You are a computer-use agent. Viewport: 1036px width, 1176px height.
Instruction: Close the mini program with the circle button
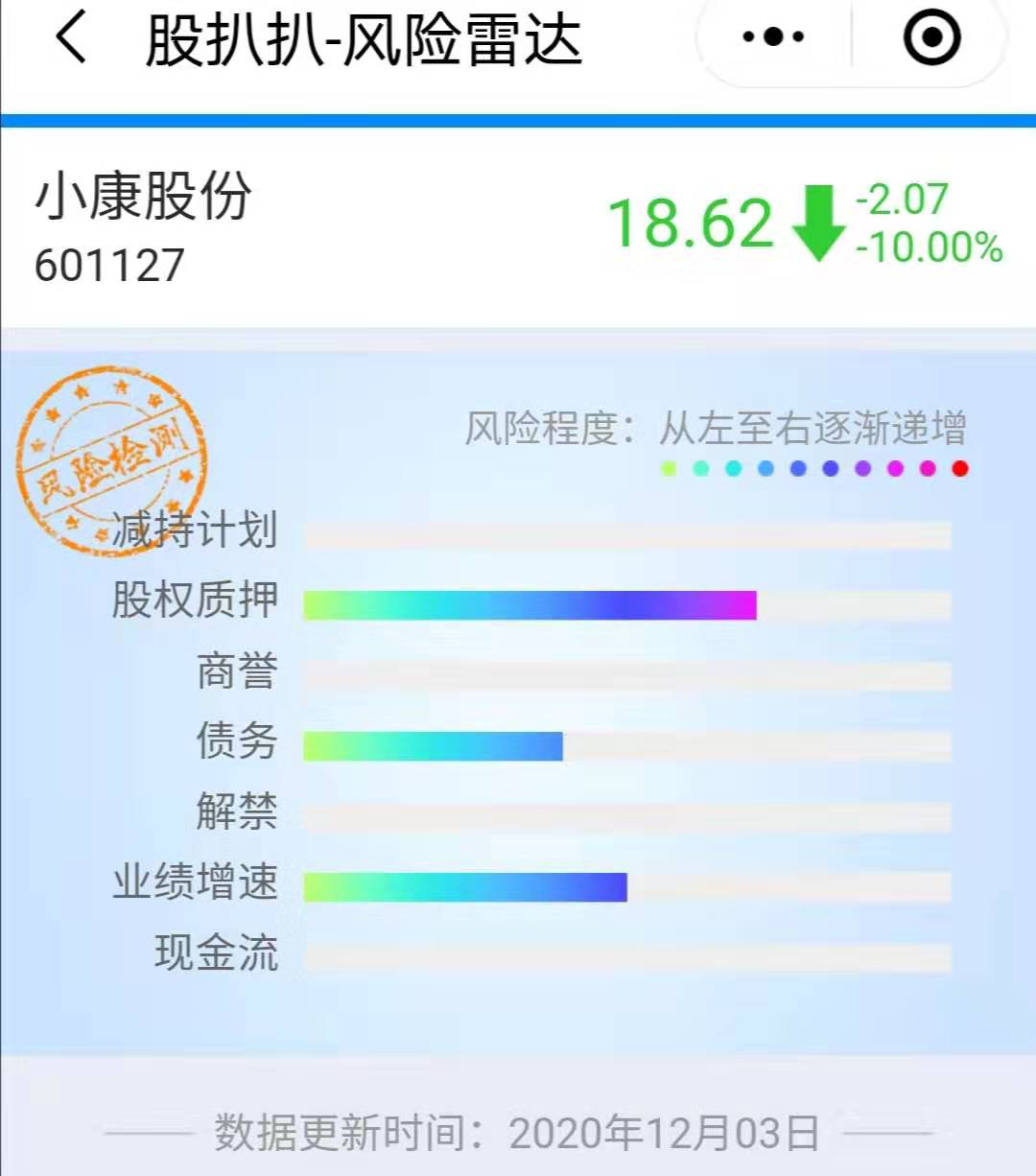point(931,38)
